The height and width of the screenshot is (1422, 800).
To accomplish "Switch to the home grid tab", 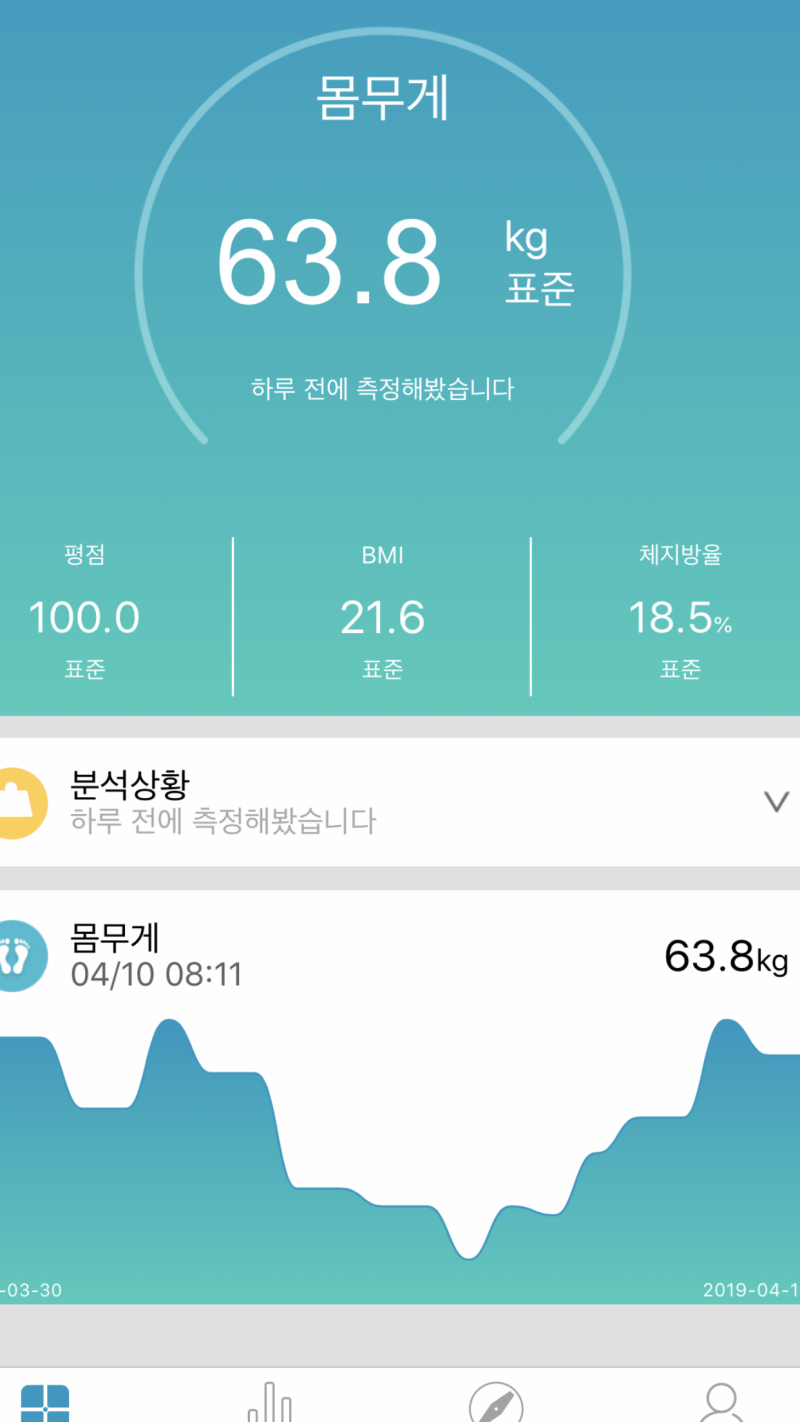I will pyautogui.click(x=45, y=1403).
